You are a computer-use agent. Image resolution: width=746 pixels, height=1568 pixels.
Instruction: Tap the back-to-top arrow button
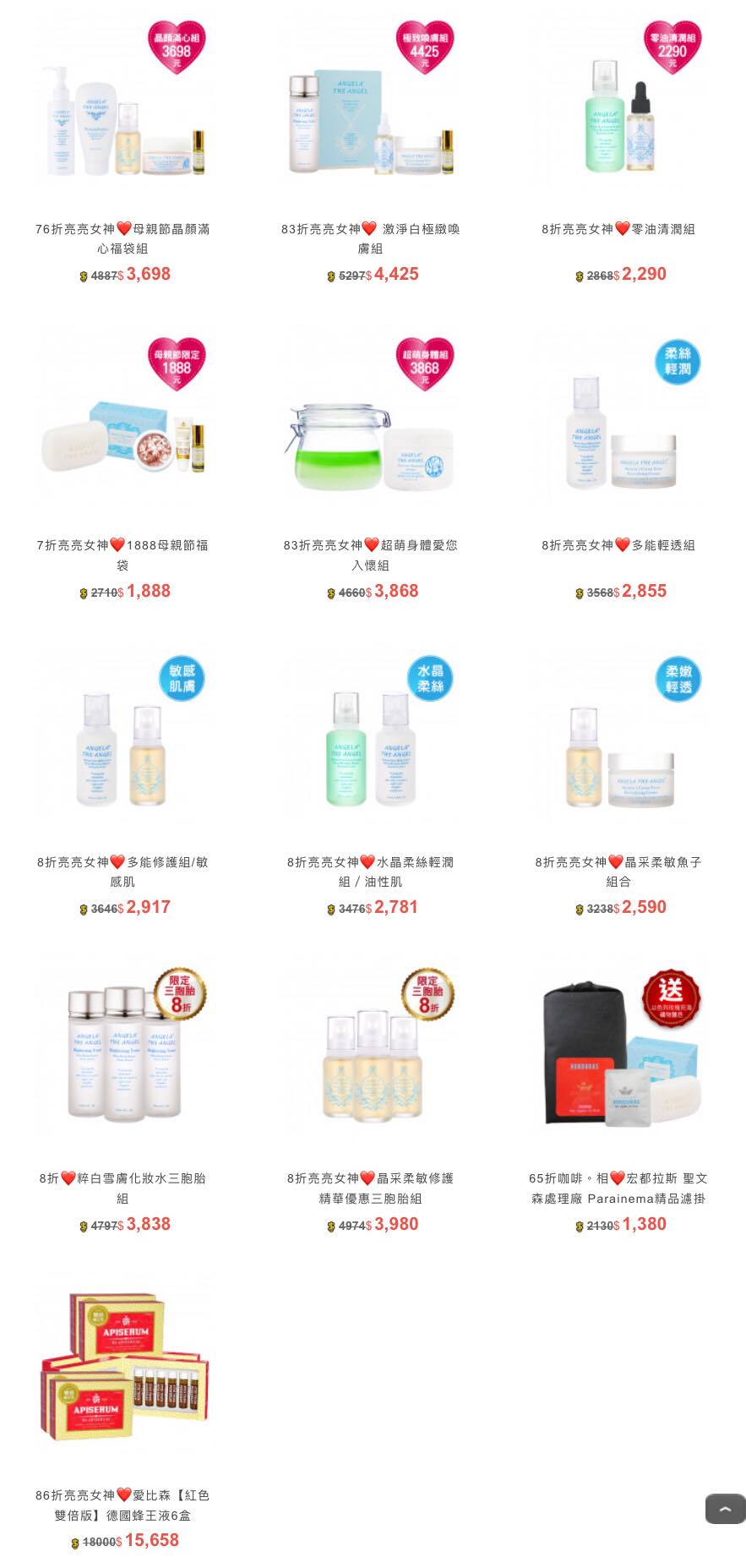tap(725, 1509)
